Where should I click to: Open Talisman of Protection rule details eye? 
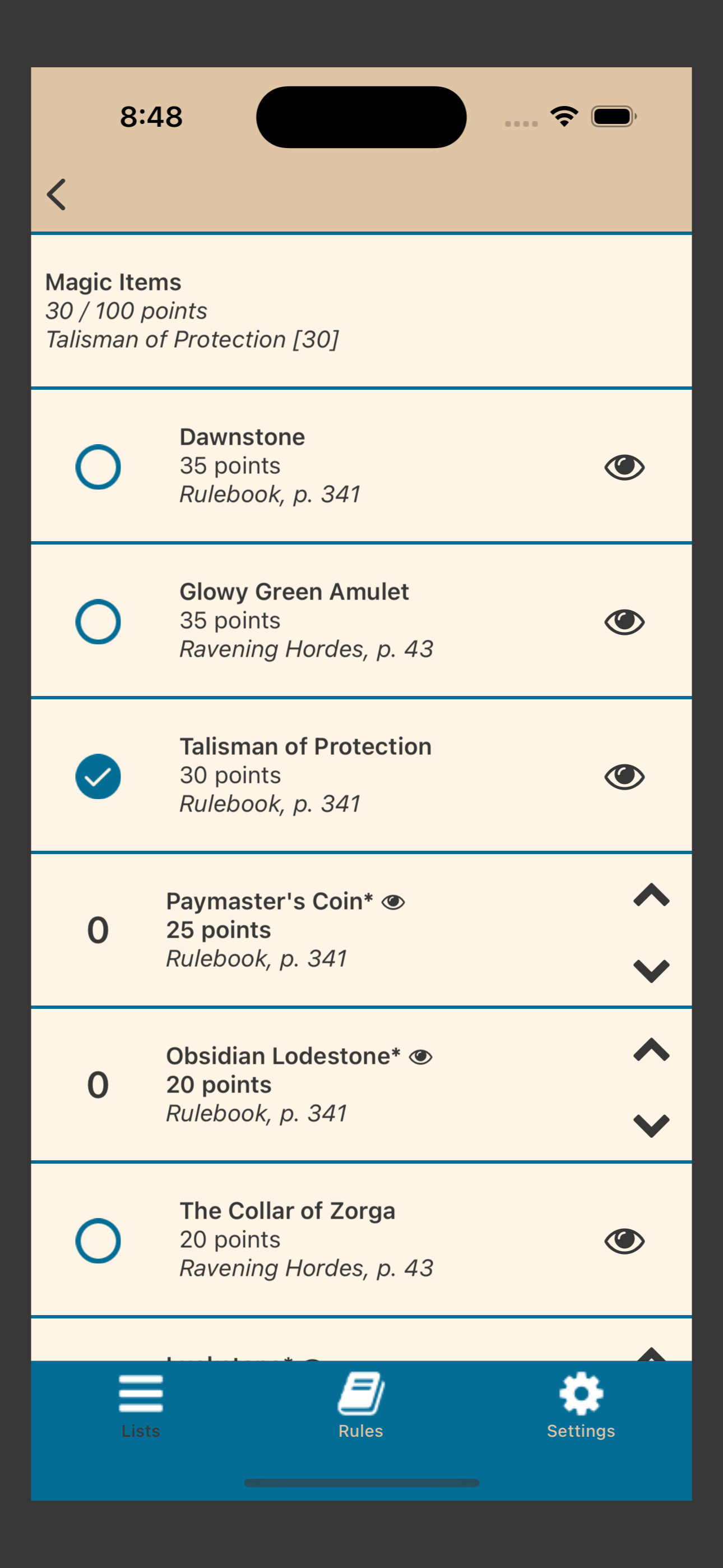click(x=624, y=776)
